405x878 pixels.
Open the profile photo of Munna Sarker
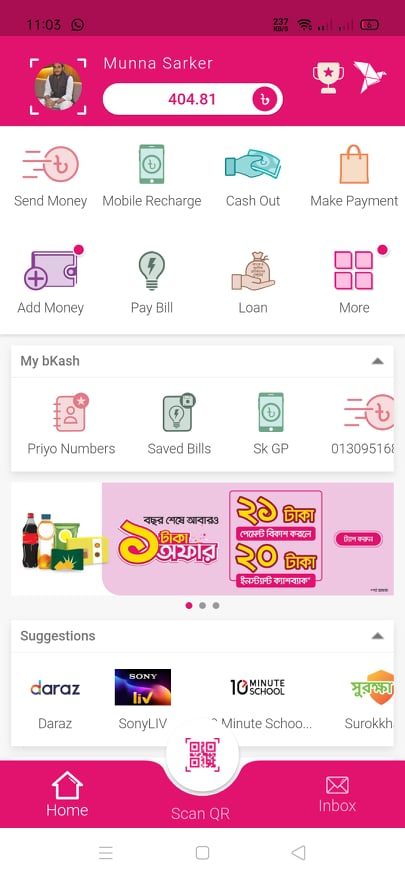coord(58,86)
